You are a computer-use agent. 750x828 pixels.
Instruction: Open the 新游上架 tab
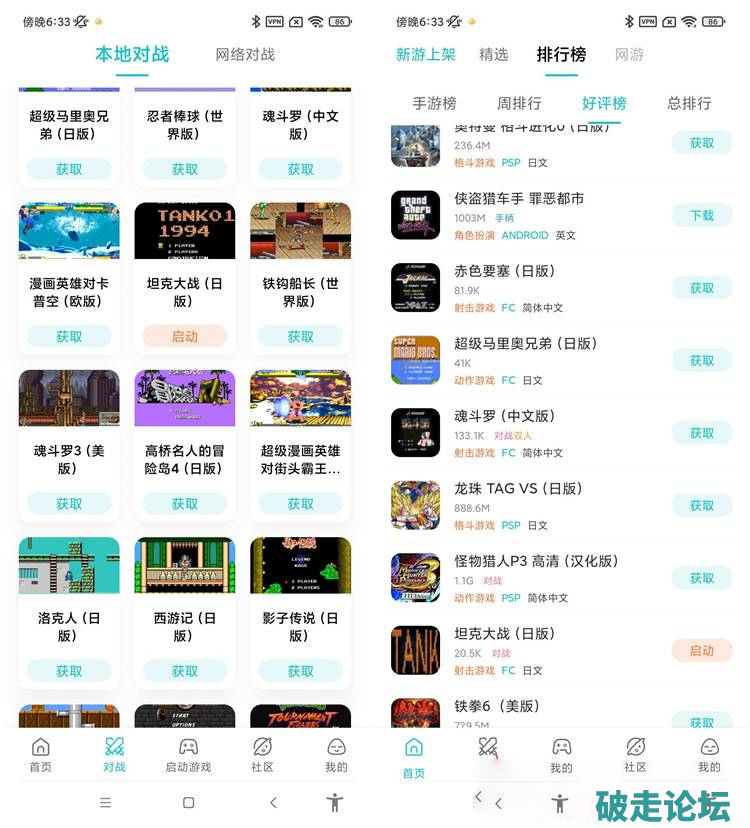click(425, 55)
